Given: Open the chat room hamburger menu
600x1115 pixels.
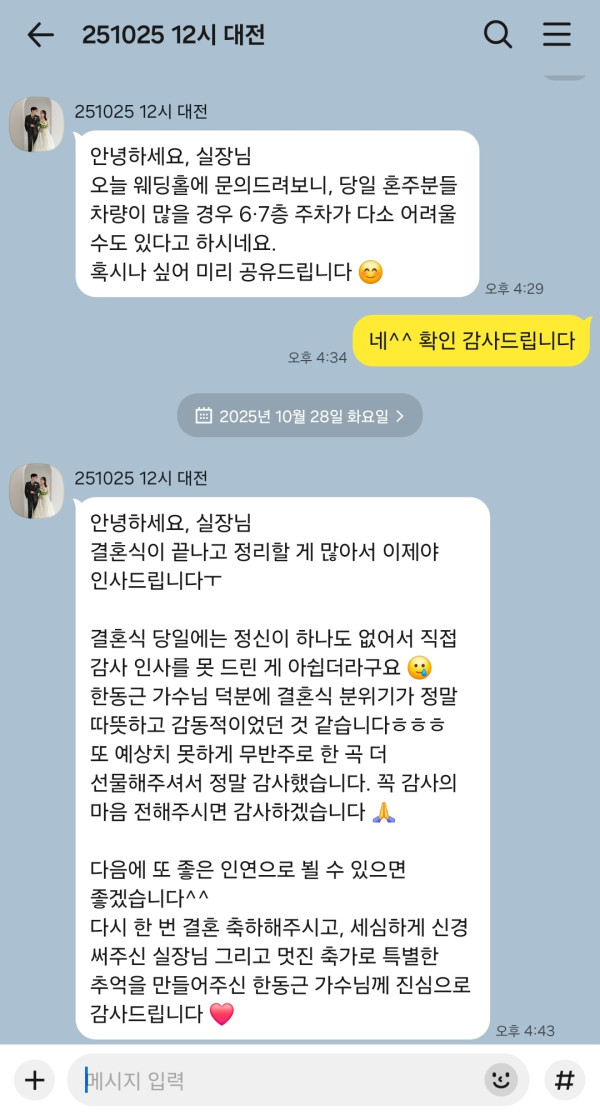Looking at the screenshot, I should (x=556, y=35).
